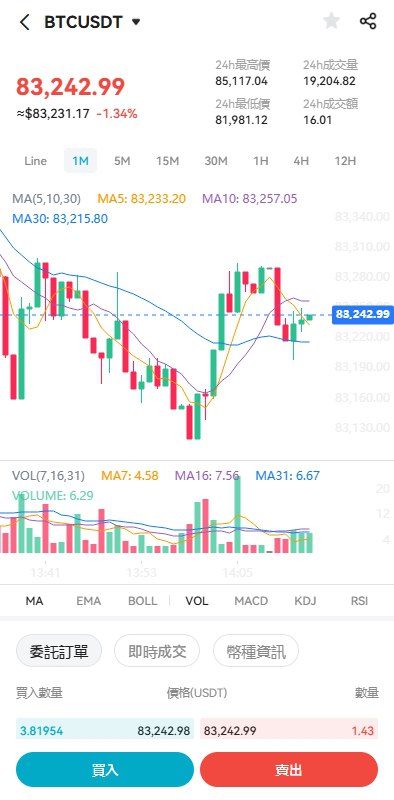Switch sub-chart to MACD
Image resolution: width=394 pixels, height=800 pixels.
(x=251, y=601)
